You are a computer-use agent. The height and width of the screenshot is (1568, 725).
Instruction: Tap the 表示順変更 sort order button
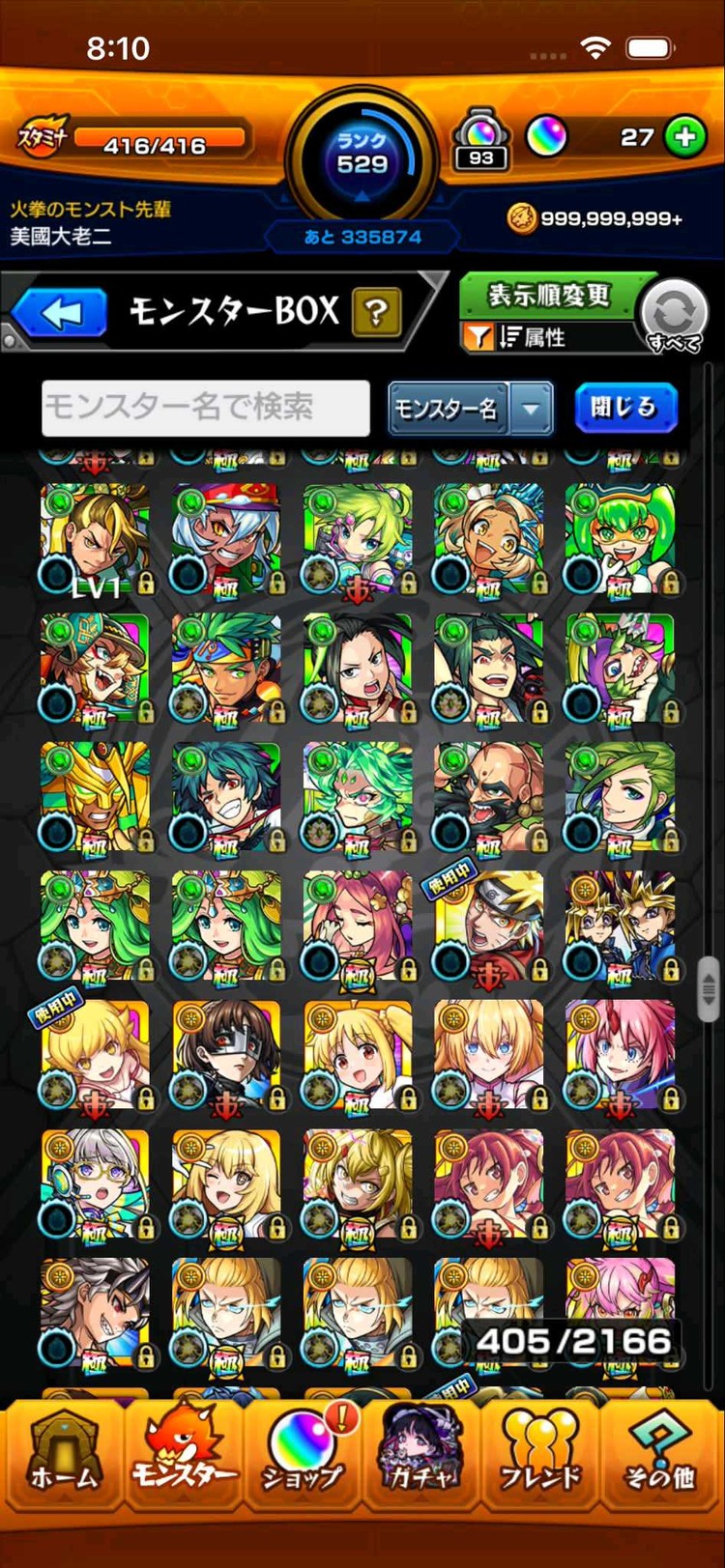(x=548, y=295)
